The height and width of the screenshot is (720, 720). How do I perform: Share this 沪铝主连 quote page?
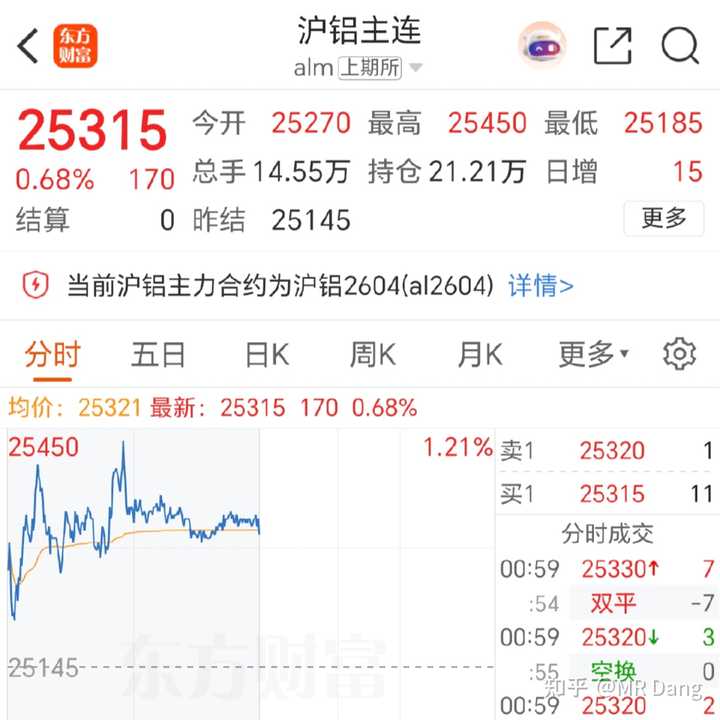click(x=612, y=46)
